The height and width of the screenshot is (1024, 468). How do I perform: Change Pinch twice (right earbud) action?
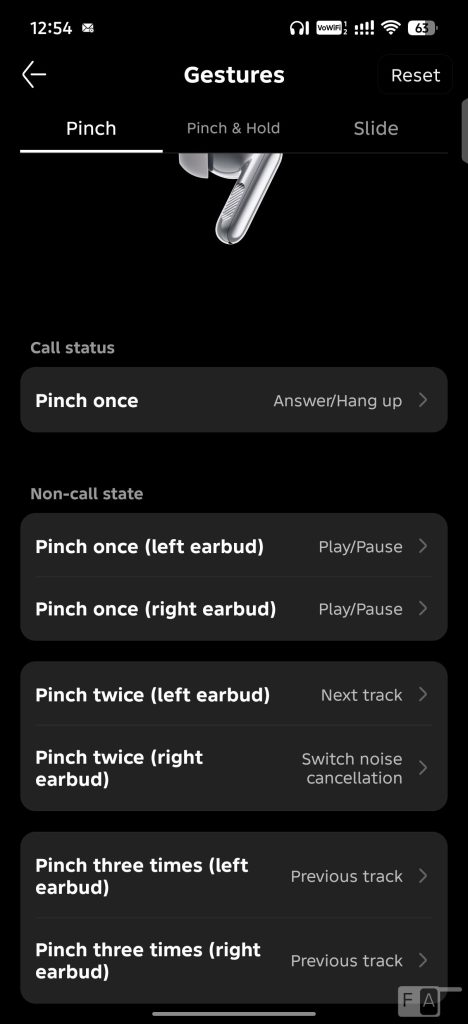tap(234, 768)
